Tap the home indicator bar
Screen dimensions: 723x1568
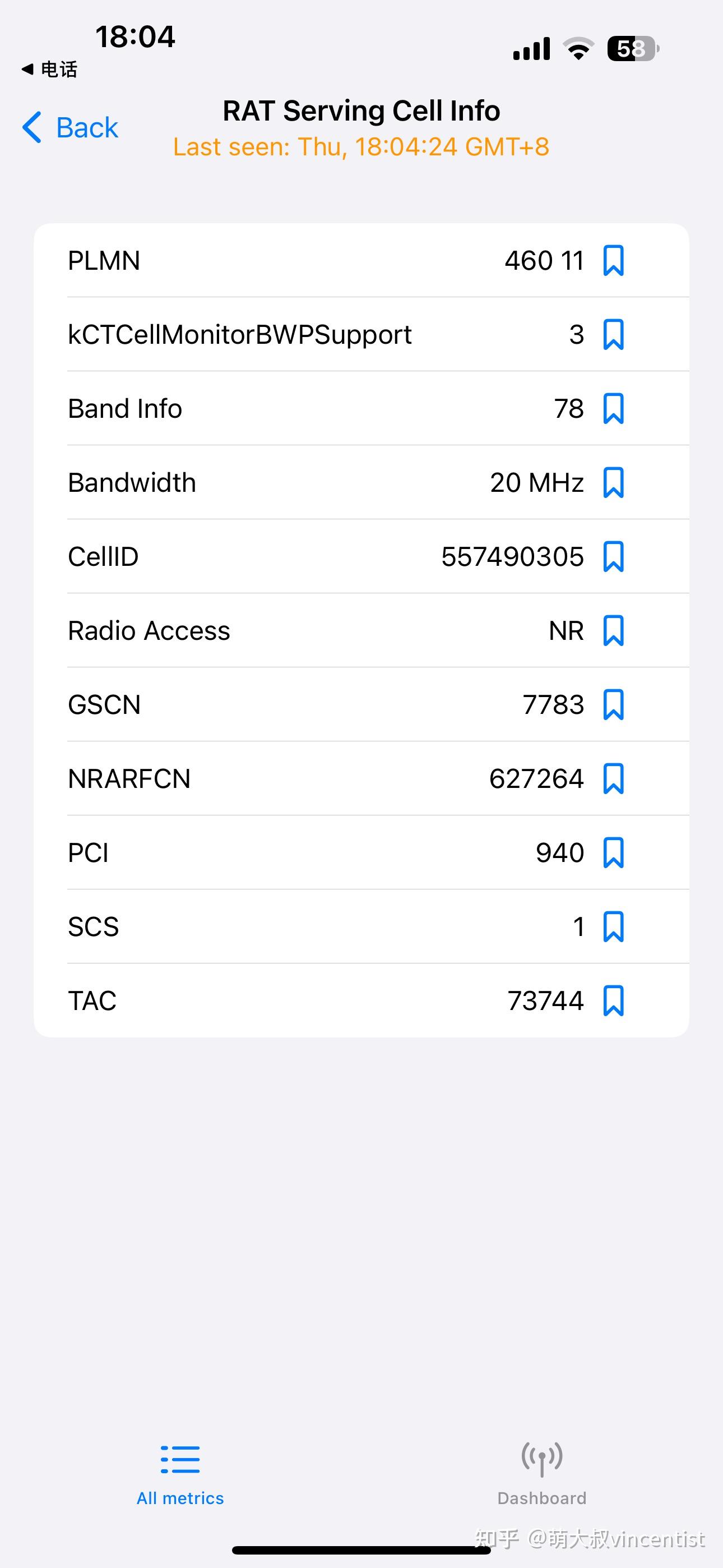click(x=361, y=1549)
